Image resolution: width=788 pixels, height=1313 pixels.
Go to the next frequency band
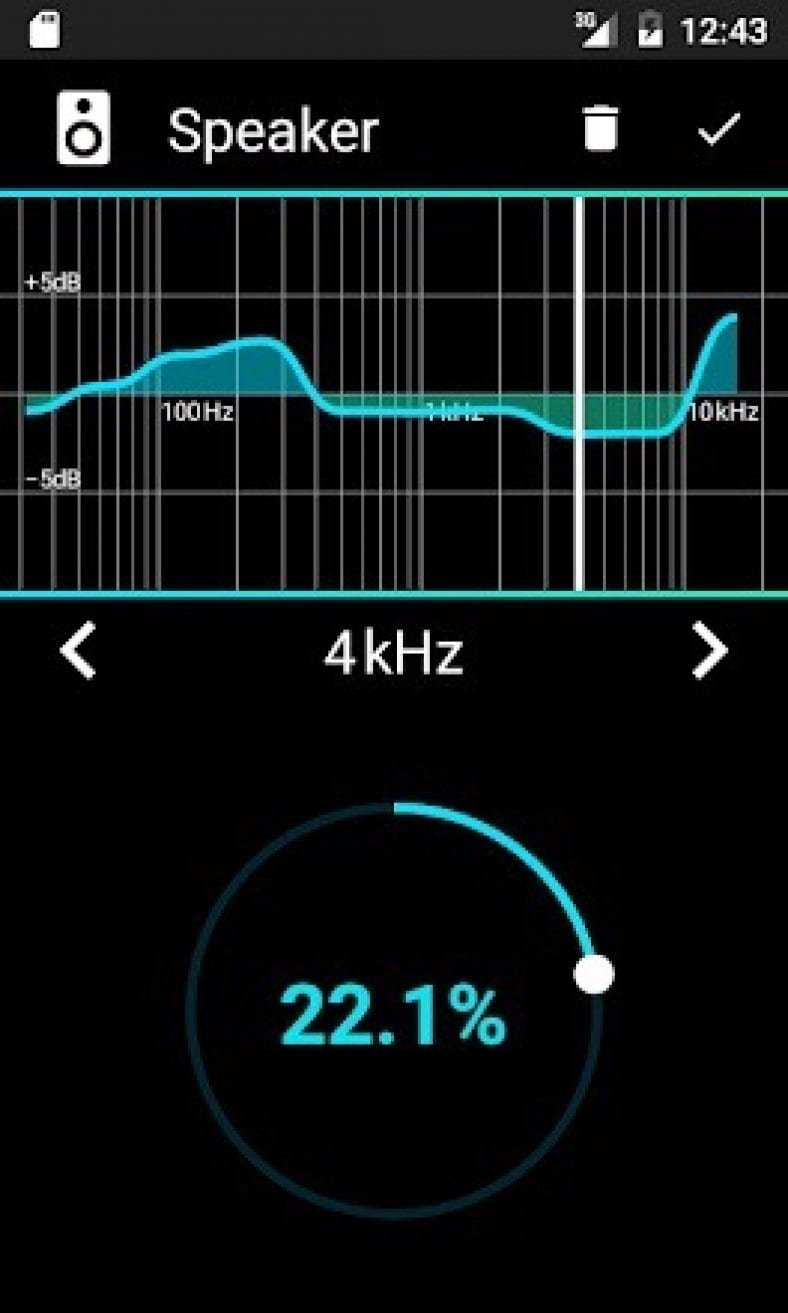710,651
